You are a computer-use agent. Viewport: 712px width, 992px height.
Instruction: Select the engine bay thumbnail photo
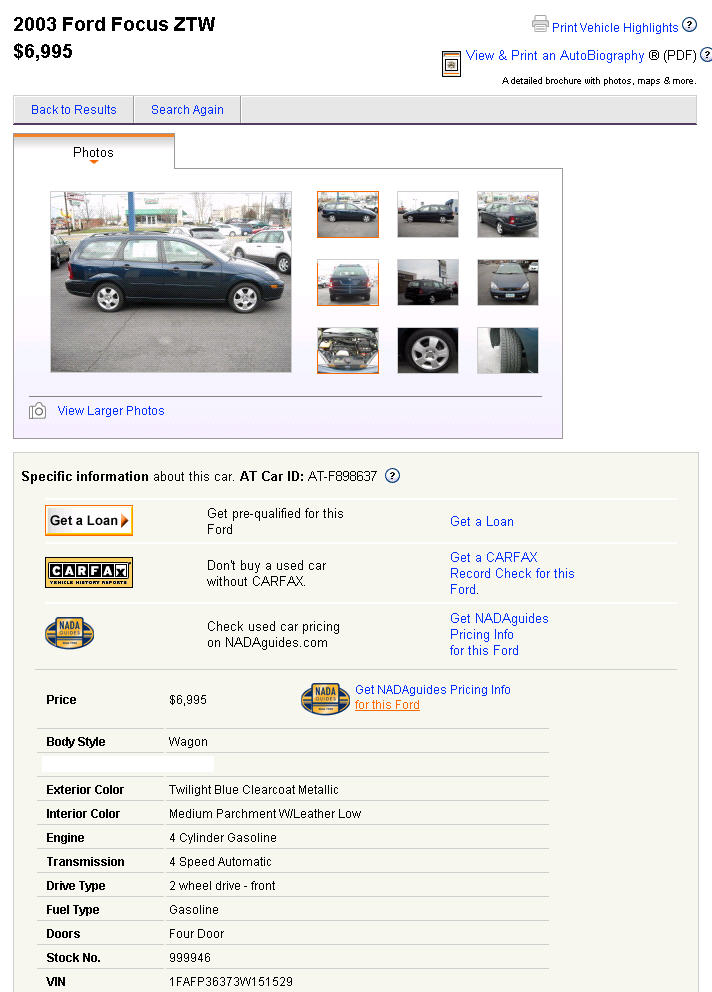(348, 351)
